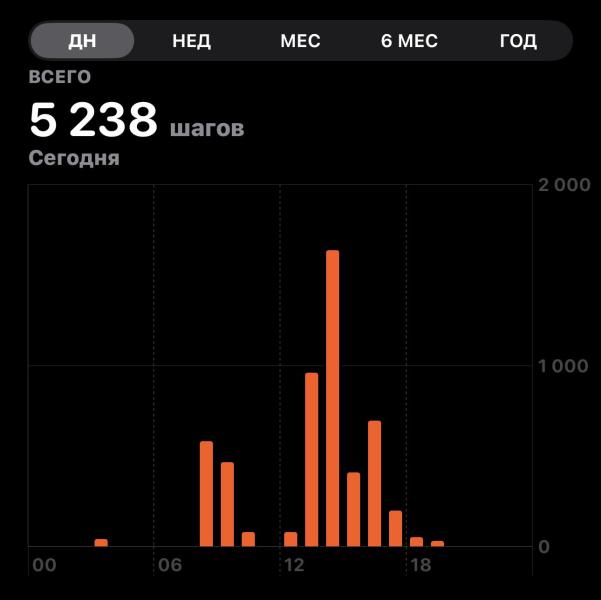Switch to the ГОД year view
The width and height of the screenshot is (601, 600).
pos(518,41)
